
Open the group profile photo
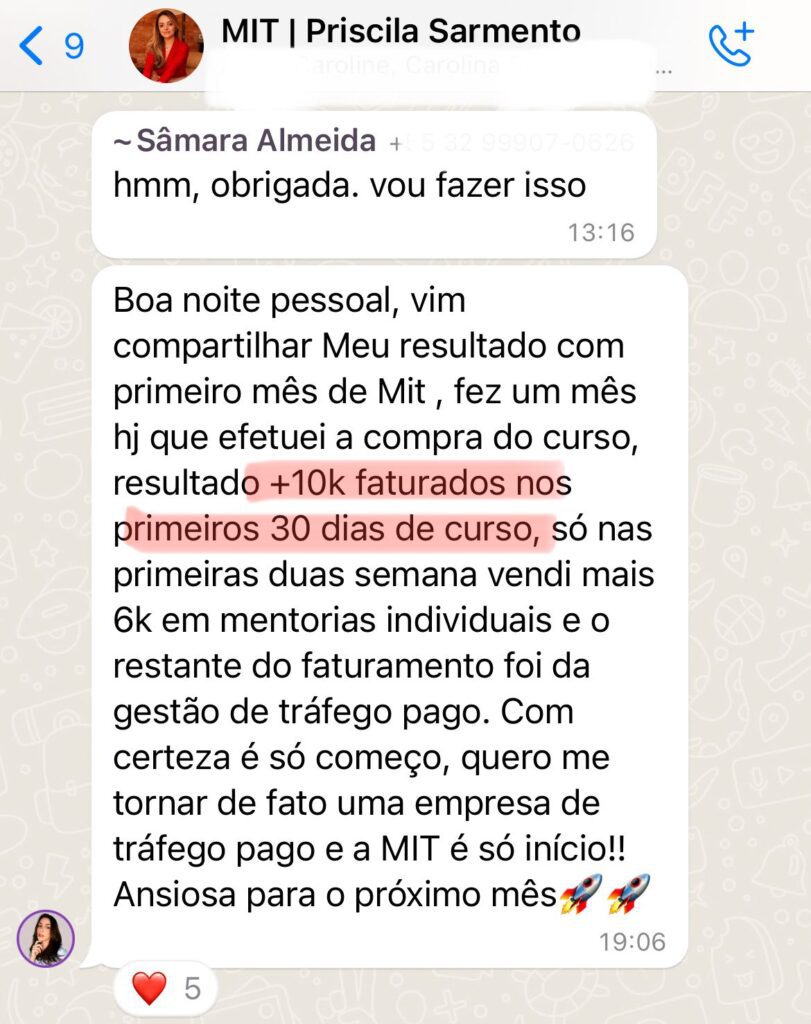(x=166, y=45)
